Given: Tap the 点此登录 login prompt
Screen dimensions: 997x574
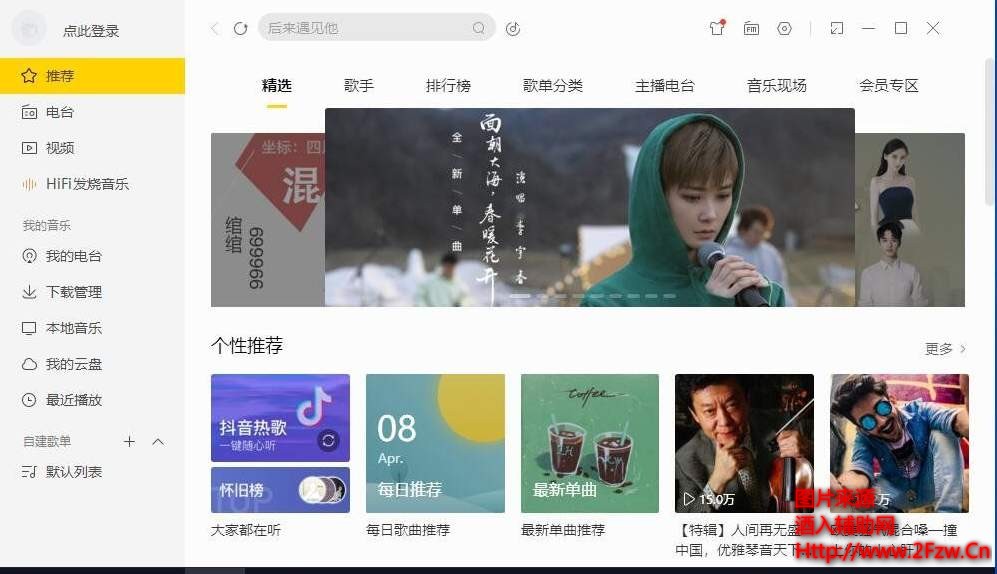Looking at the screenshot, I should [x=90, y=31].
